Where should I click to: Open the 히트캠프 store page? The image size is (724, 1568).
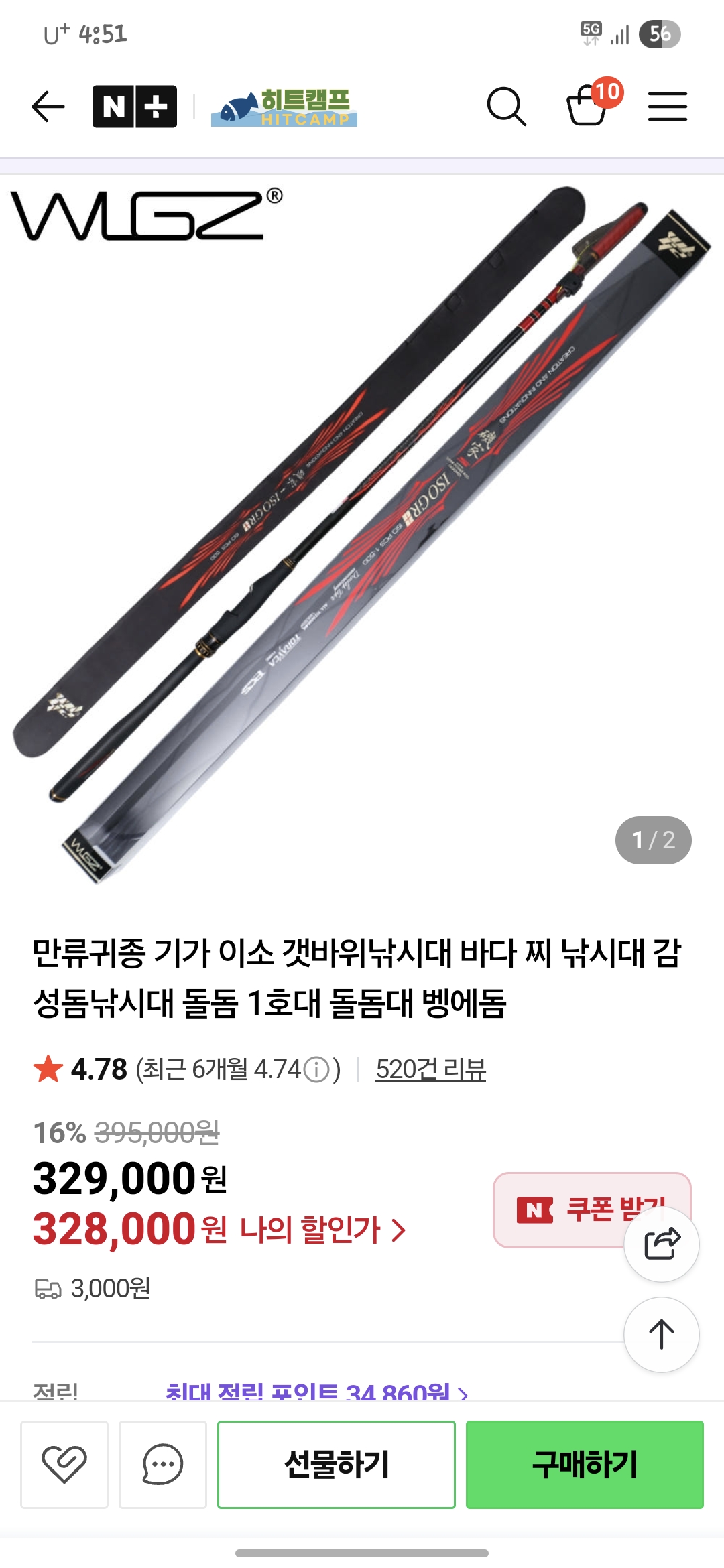(284, 108)
